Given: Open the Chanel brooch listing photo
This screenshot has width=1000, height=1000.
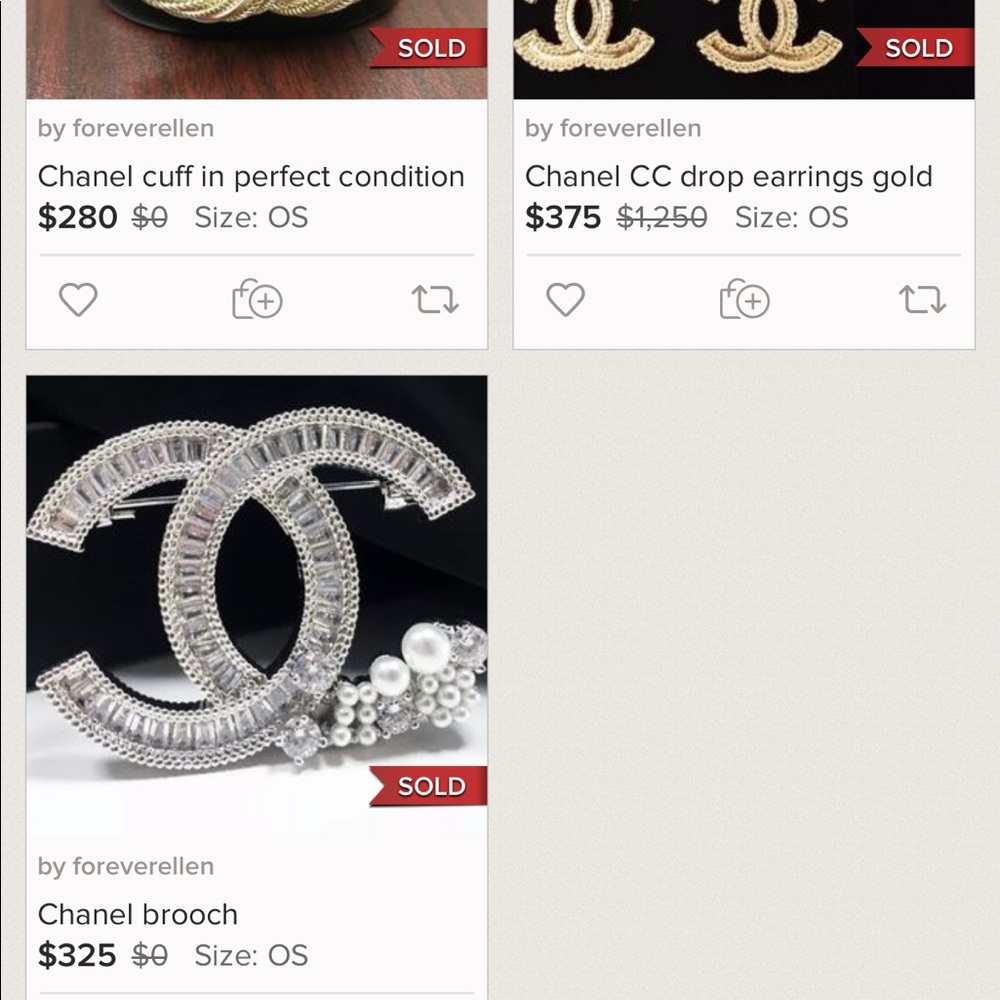Looking at the screenshot, I should click(x=257, y=607).
